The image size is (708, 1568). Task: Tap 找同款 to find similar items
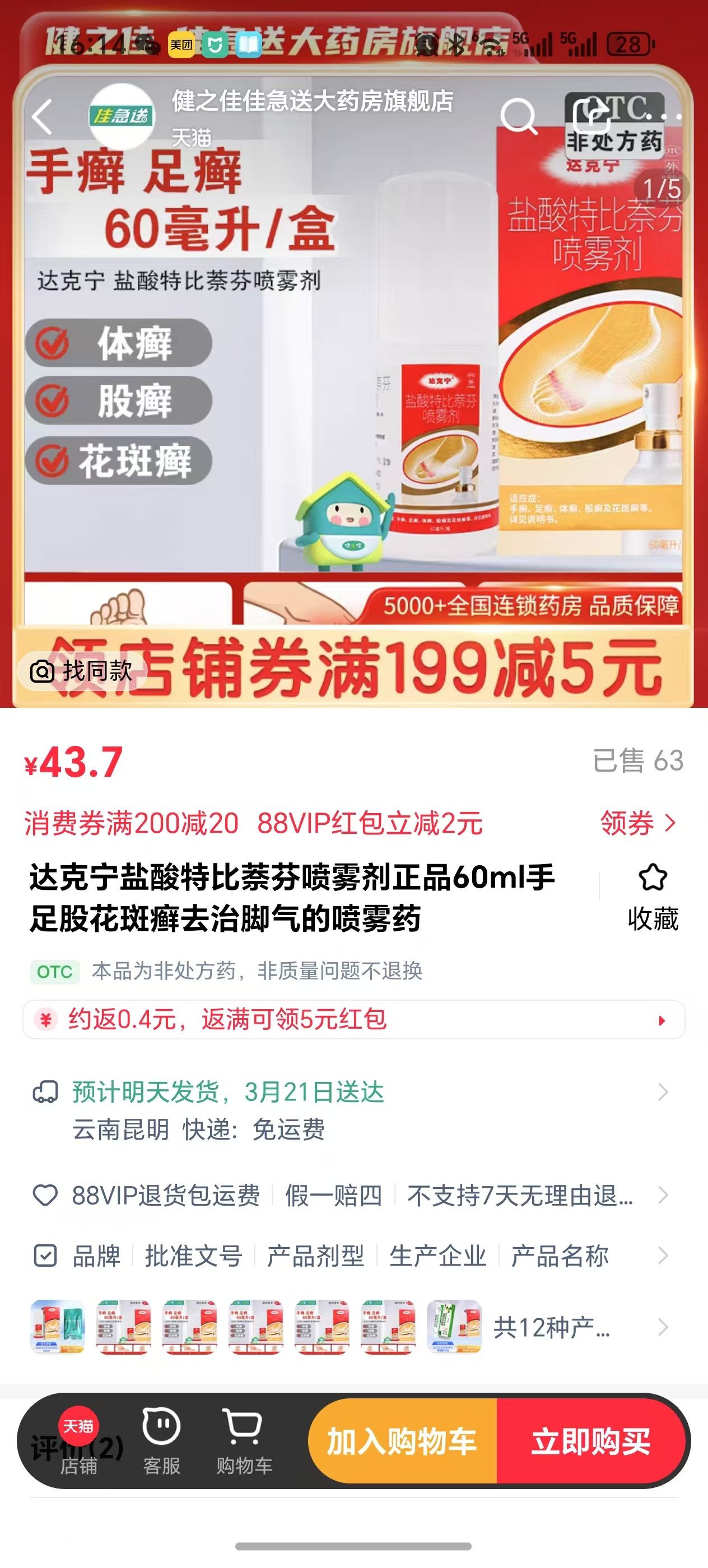click(x=82, y=671)
